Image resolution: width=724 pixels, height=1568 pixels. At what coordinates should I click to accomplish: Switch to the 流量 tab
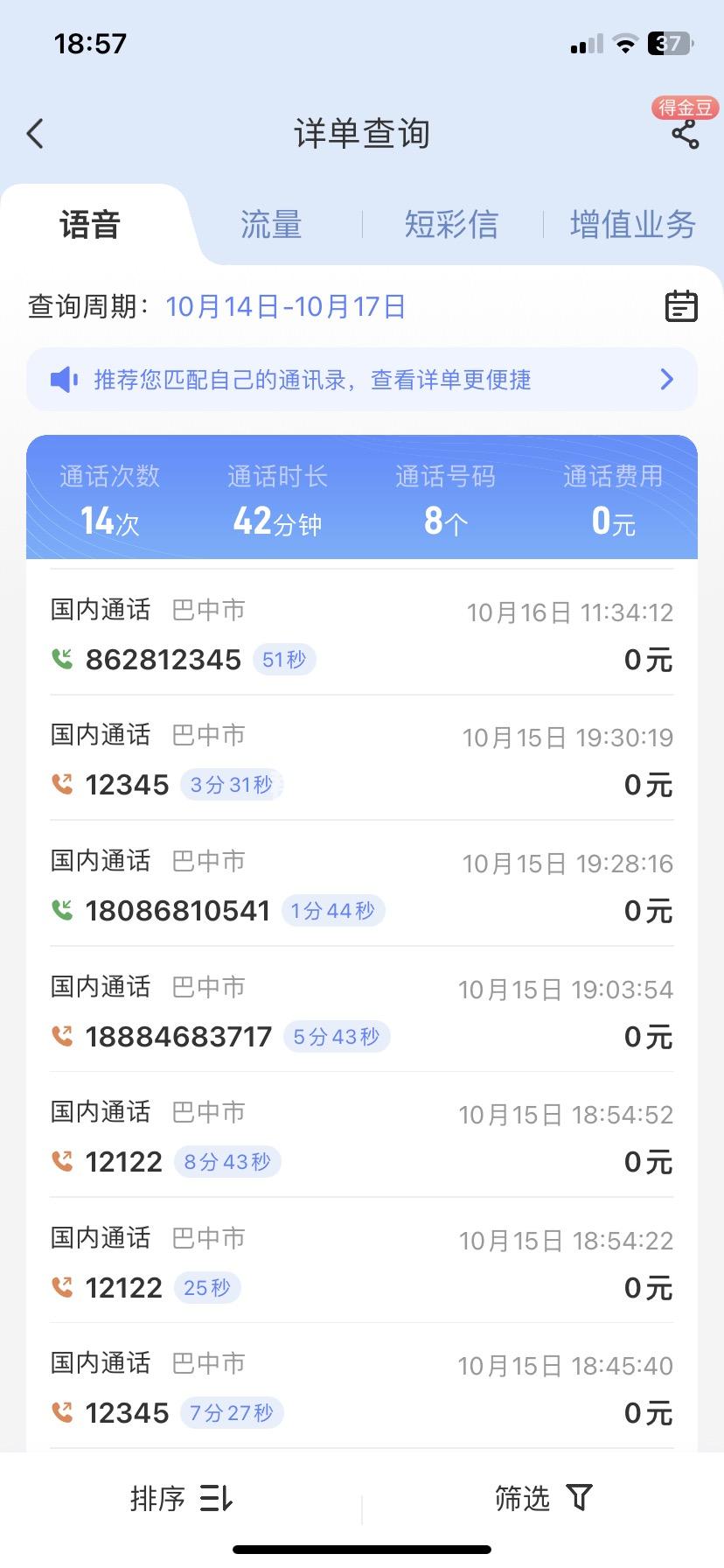(x=271, y=225)
